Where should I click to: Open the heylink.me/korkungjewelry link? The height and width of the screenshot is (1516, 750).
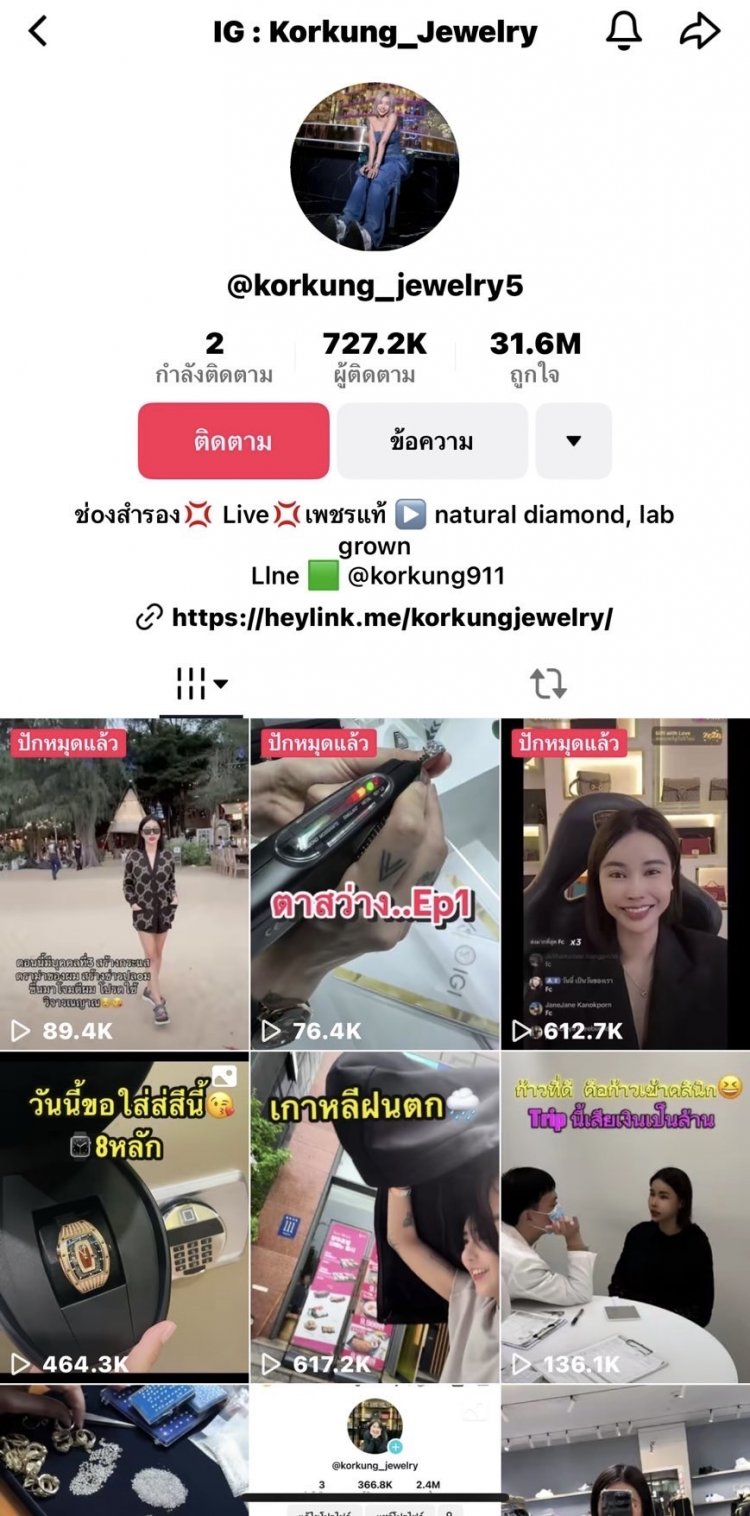(x=391, y=618)
